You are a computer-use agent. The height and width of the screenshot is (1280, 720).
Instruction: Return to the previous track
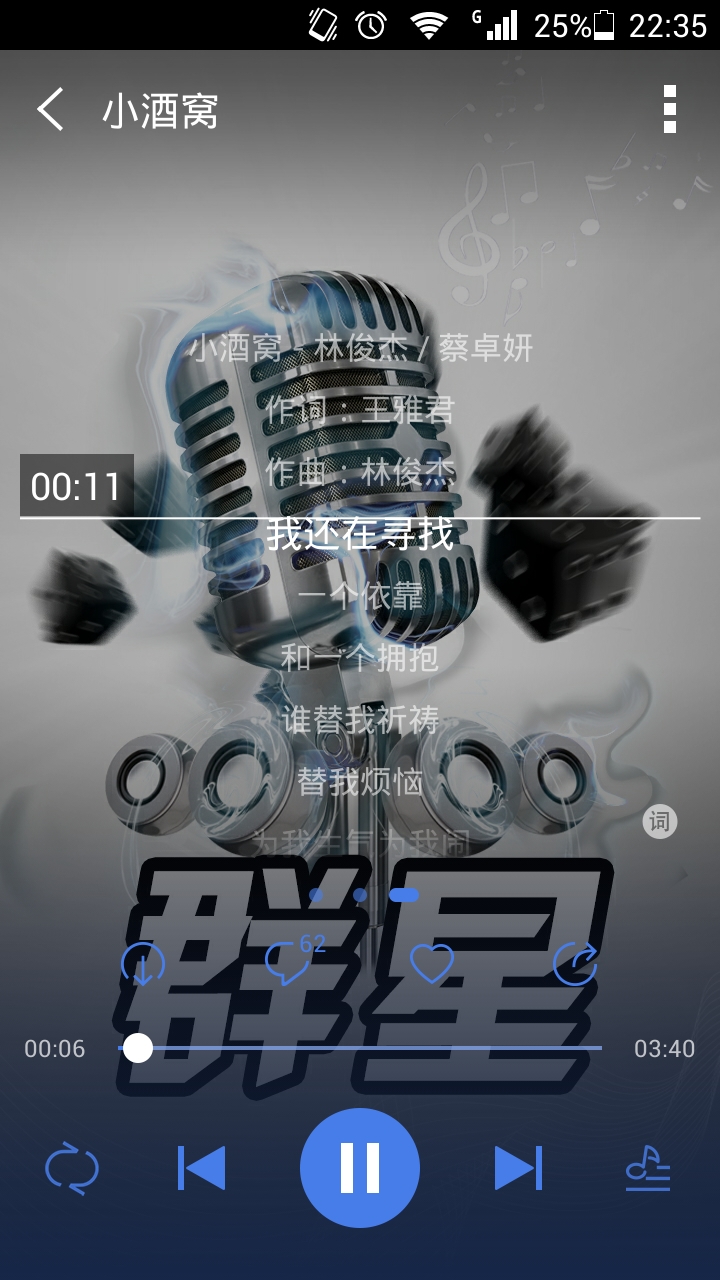202,1167
